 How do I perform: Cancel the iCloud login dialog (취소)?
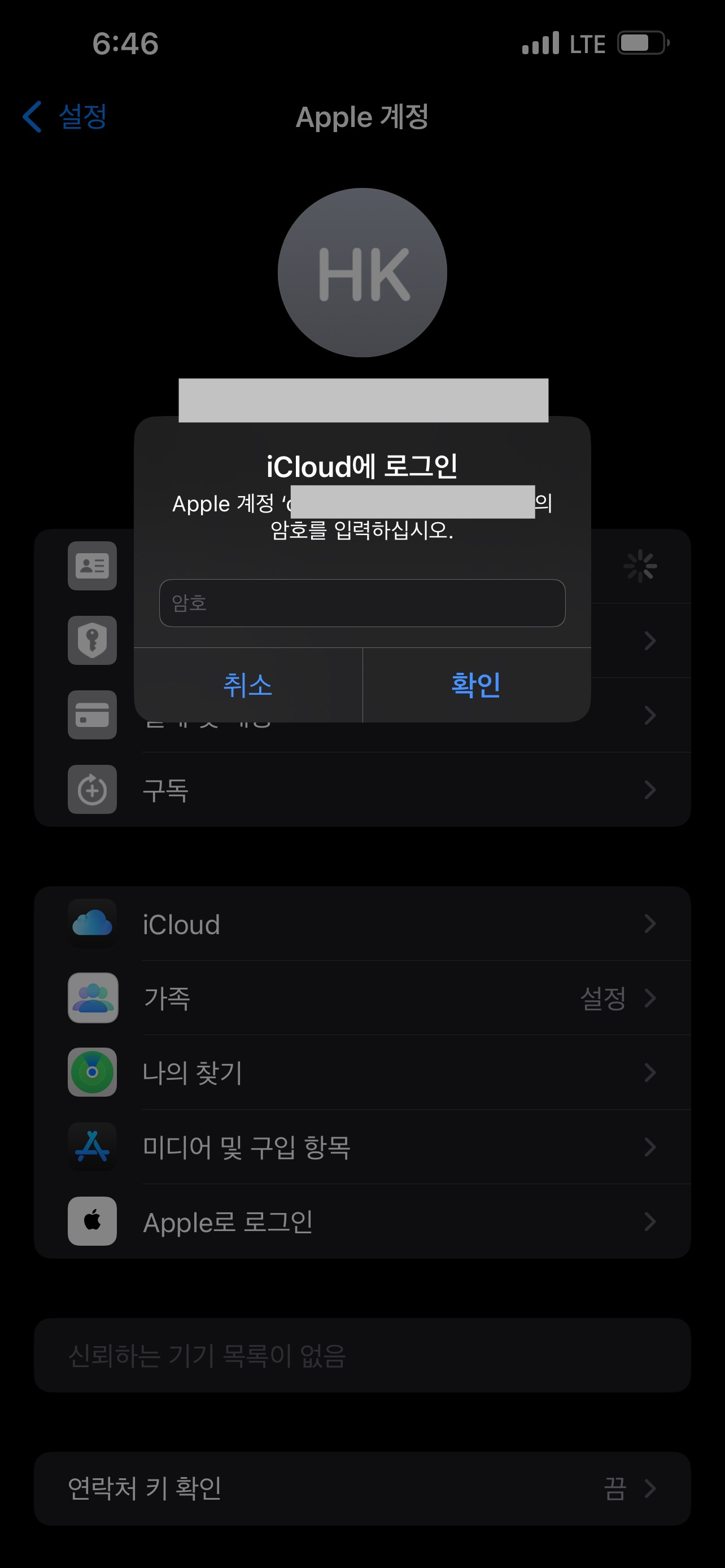248,685
